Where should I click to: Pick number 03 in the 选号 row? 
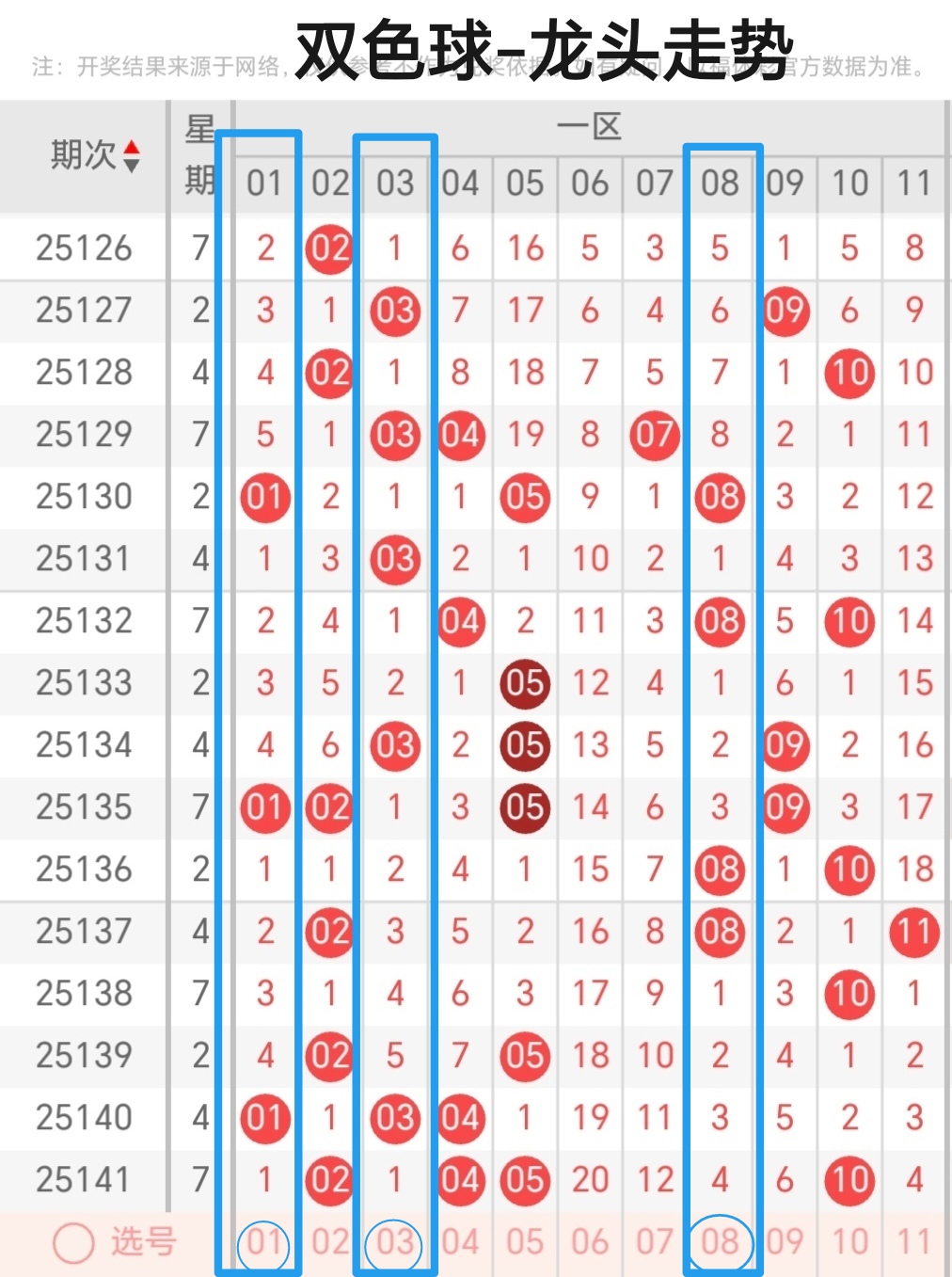point(395,1242)
